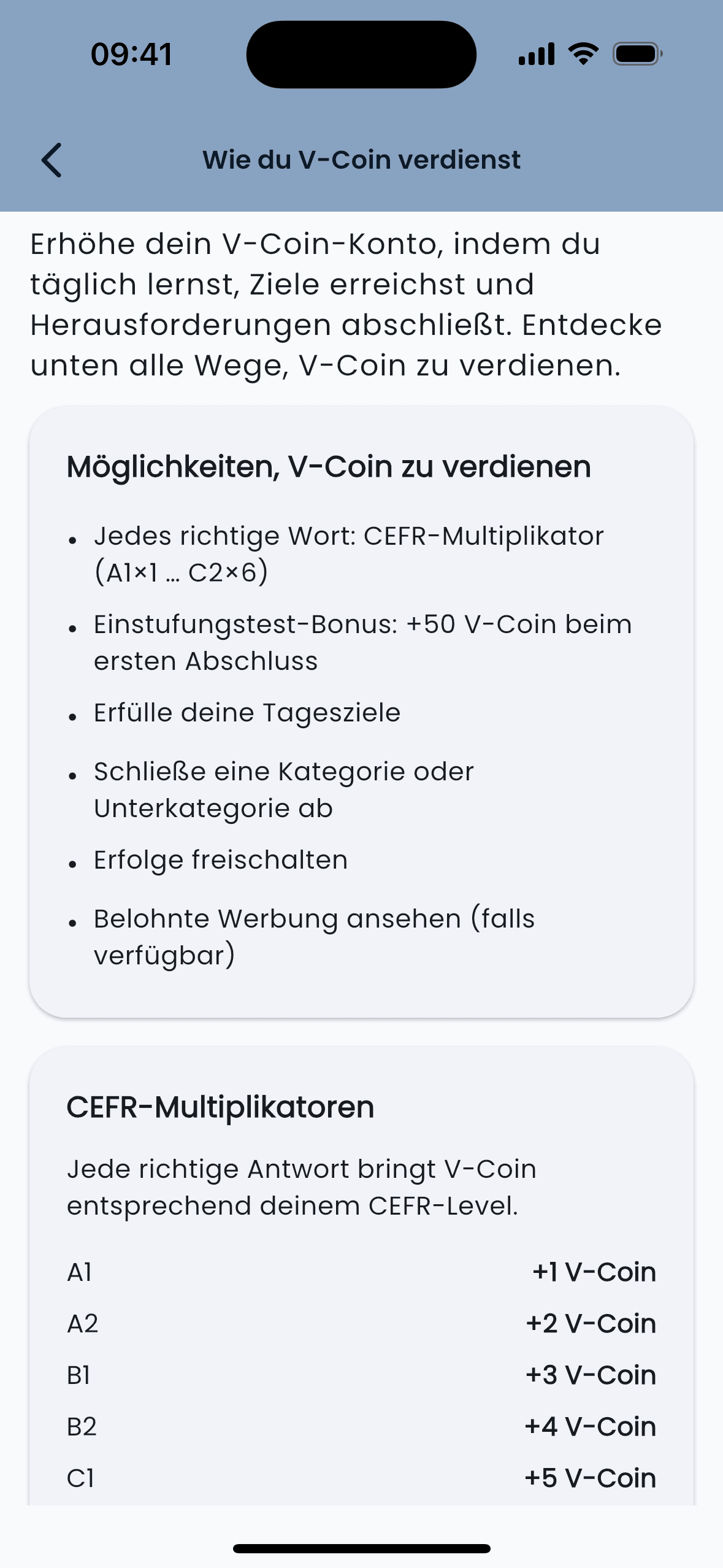
Task: Tap the Erfülle deine Tagesziele item
Action: [247, 712]
